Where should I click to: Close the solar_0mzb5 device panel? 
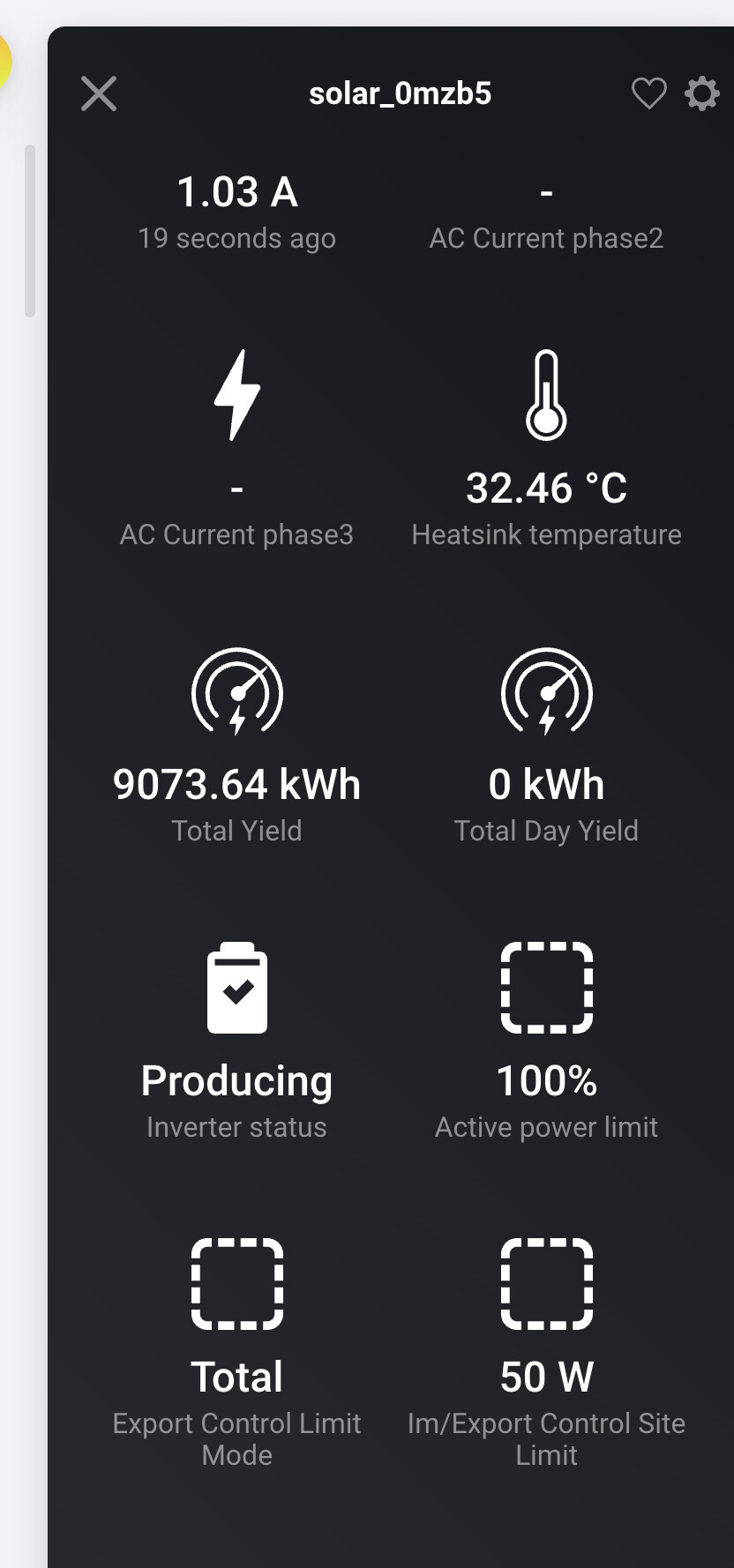tap(99, 93)
